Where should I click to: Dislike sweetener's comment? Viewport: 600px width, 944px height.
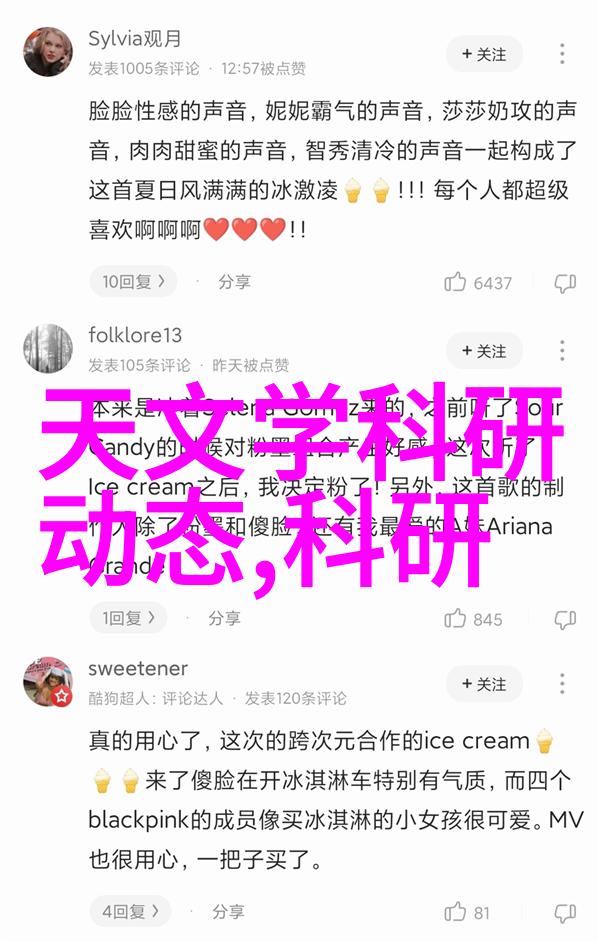click(565, 912)
